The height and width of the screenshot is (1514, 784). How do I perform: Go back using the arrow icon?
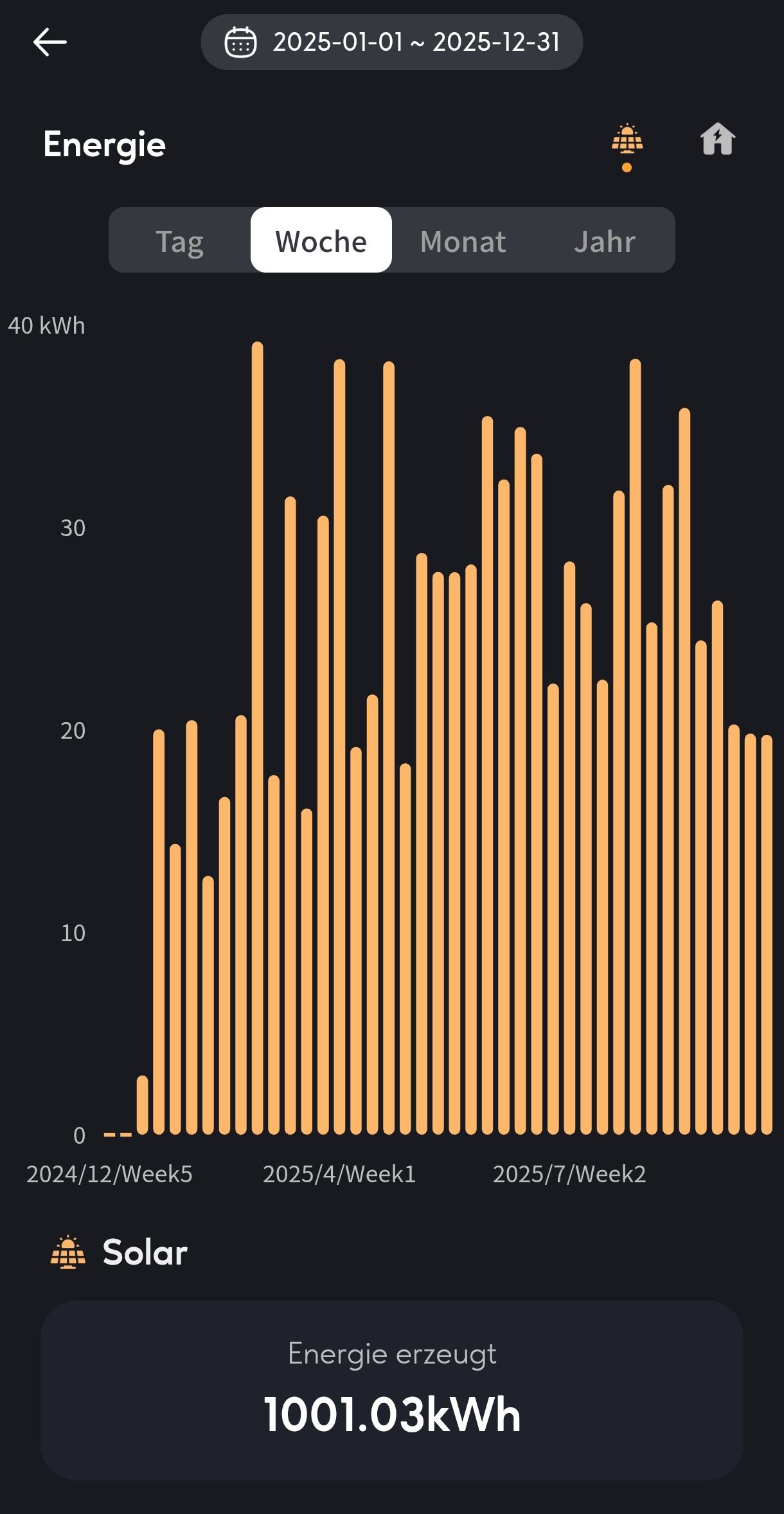(x=49, y=42)
